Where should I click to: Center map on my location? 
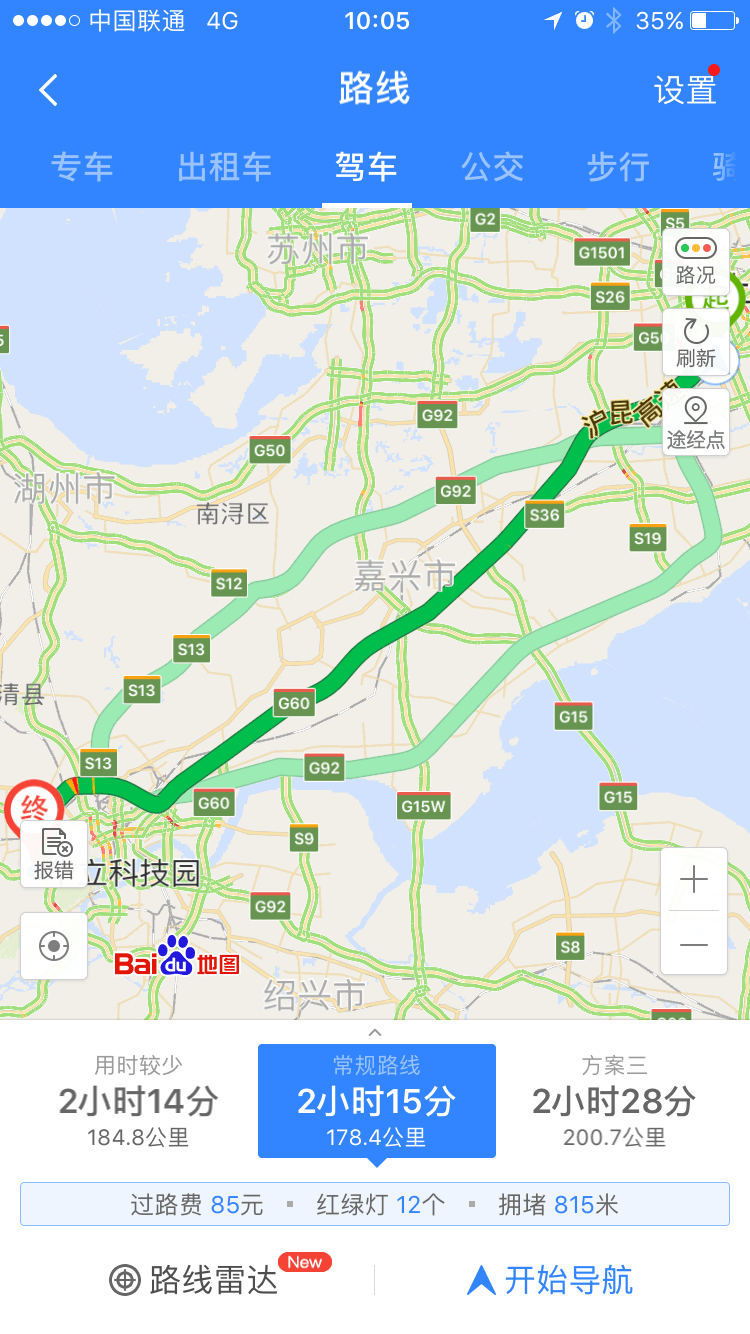(54, 946)
